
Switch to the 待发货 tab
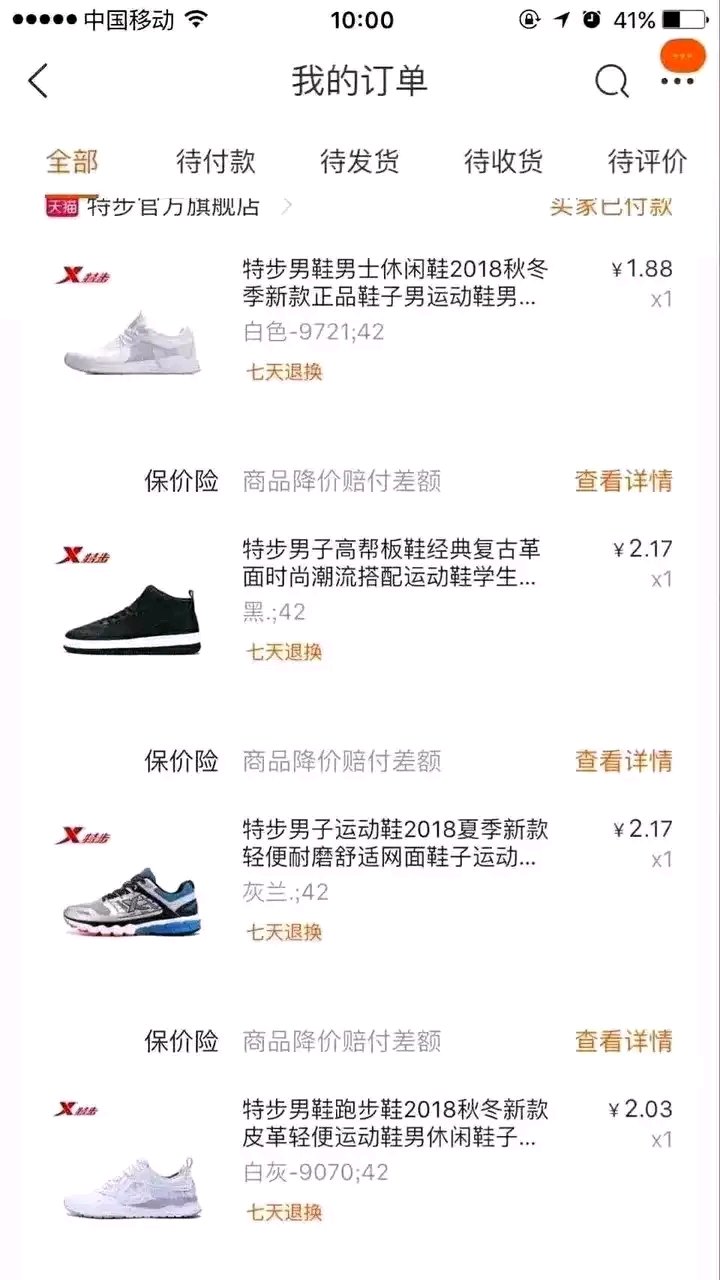coord(360,161)
